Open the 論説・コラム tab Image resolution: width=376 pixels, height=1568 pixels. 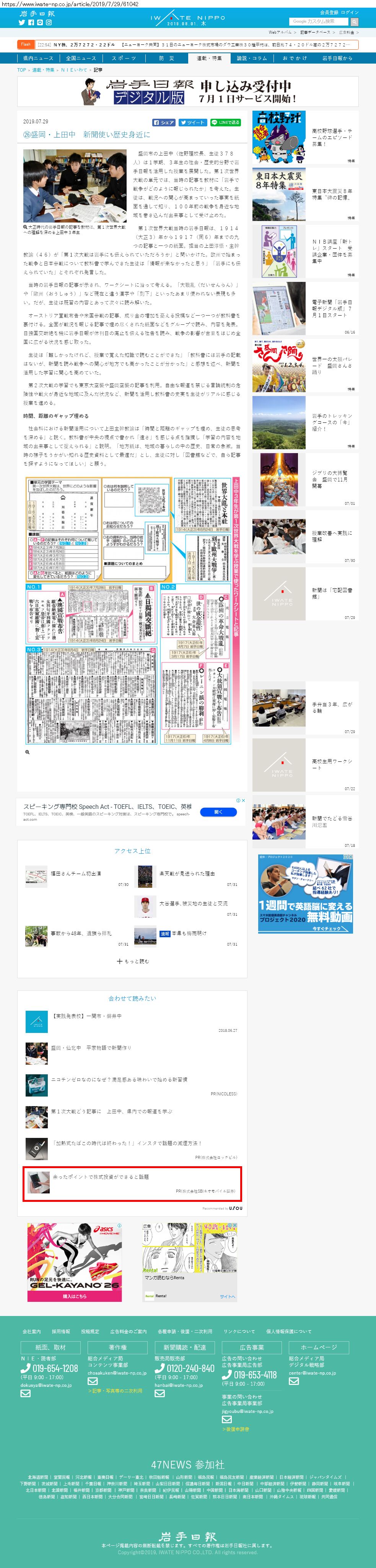251,59
